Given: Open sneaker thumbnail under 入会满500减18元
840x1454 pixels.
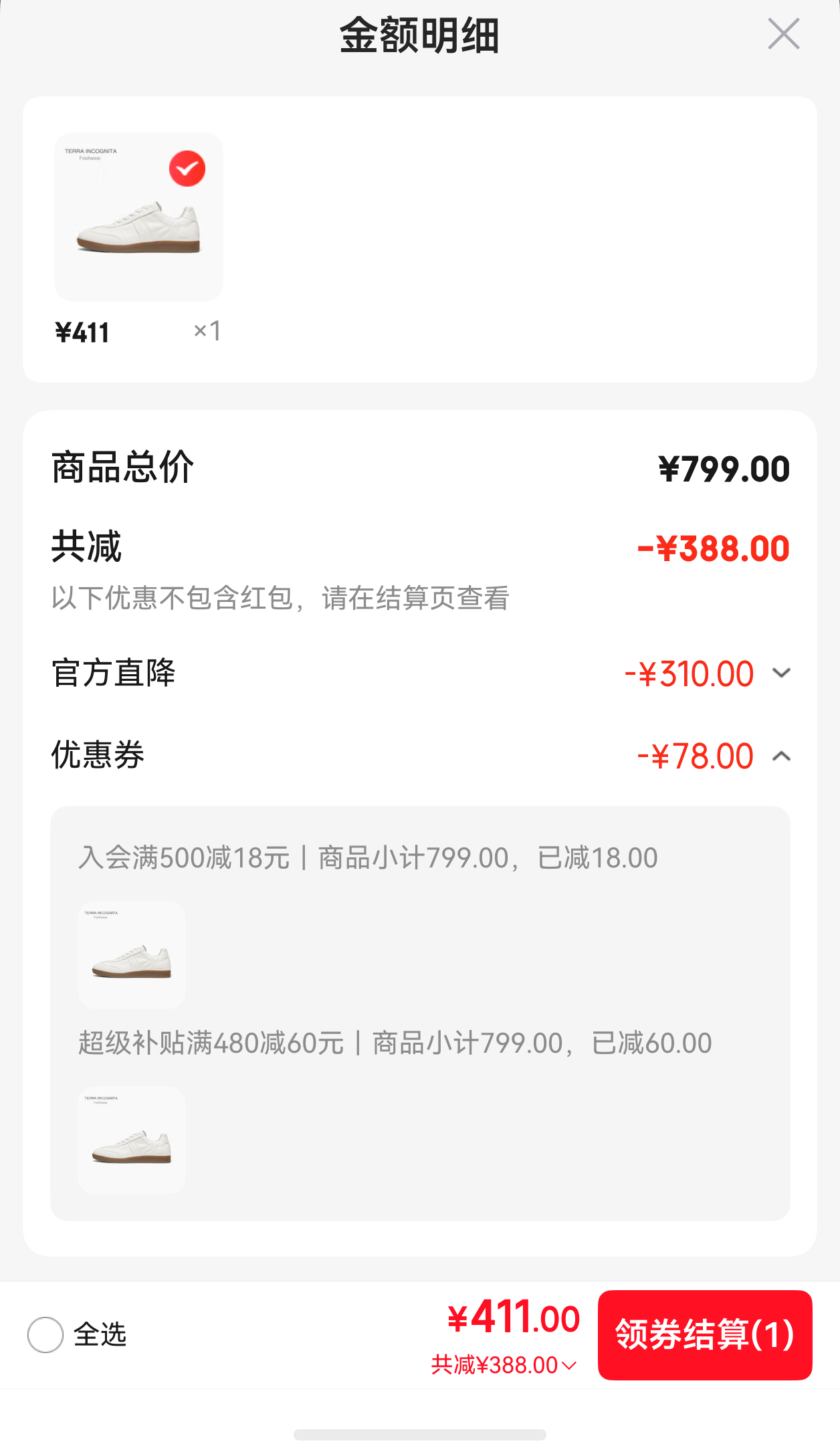Looking at the screenshot, I should pos(132,955).
